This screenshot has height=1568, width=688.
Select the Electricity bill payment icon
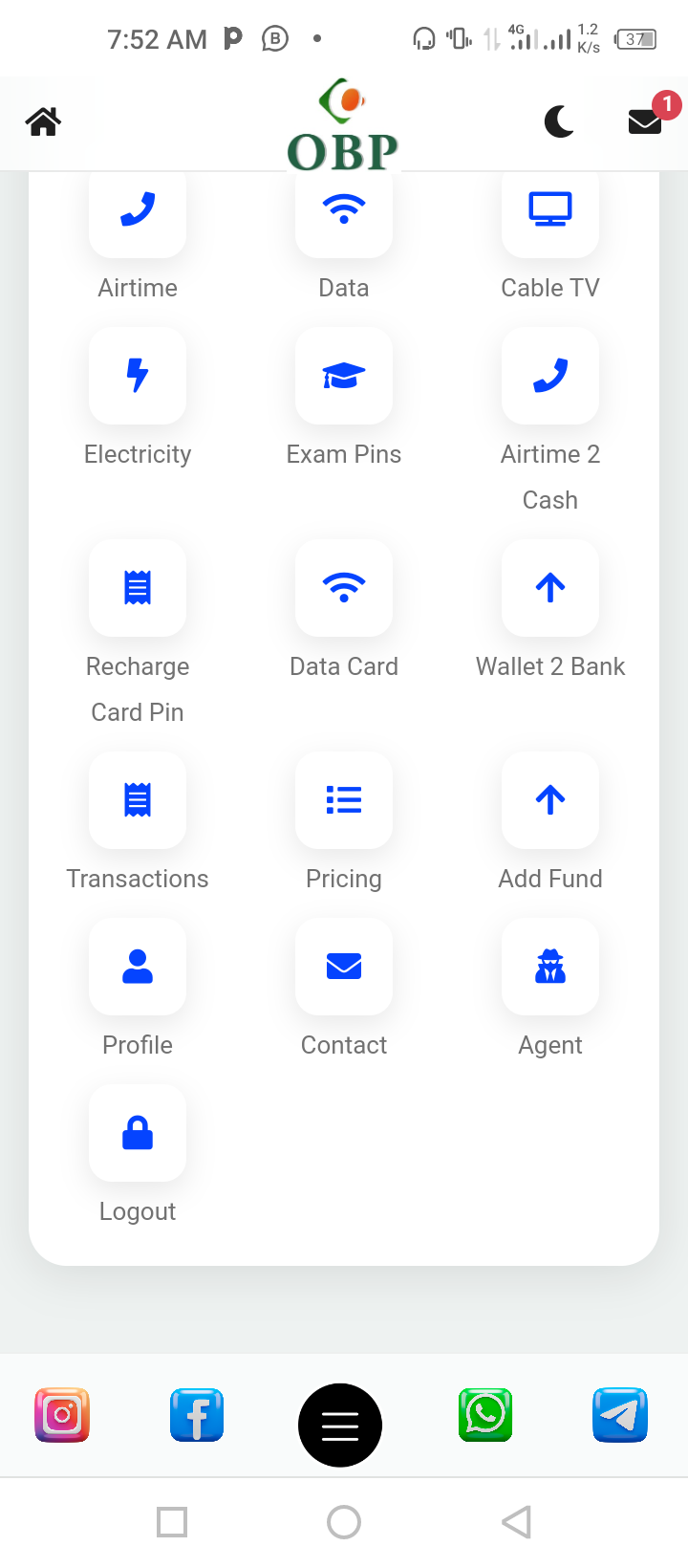coord(138,376)
